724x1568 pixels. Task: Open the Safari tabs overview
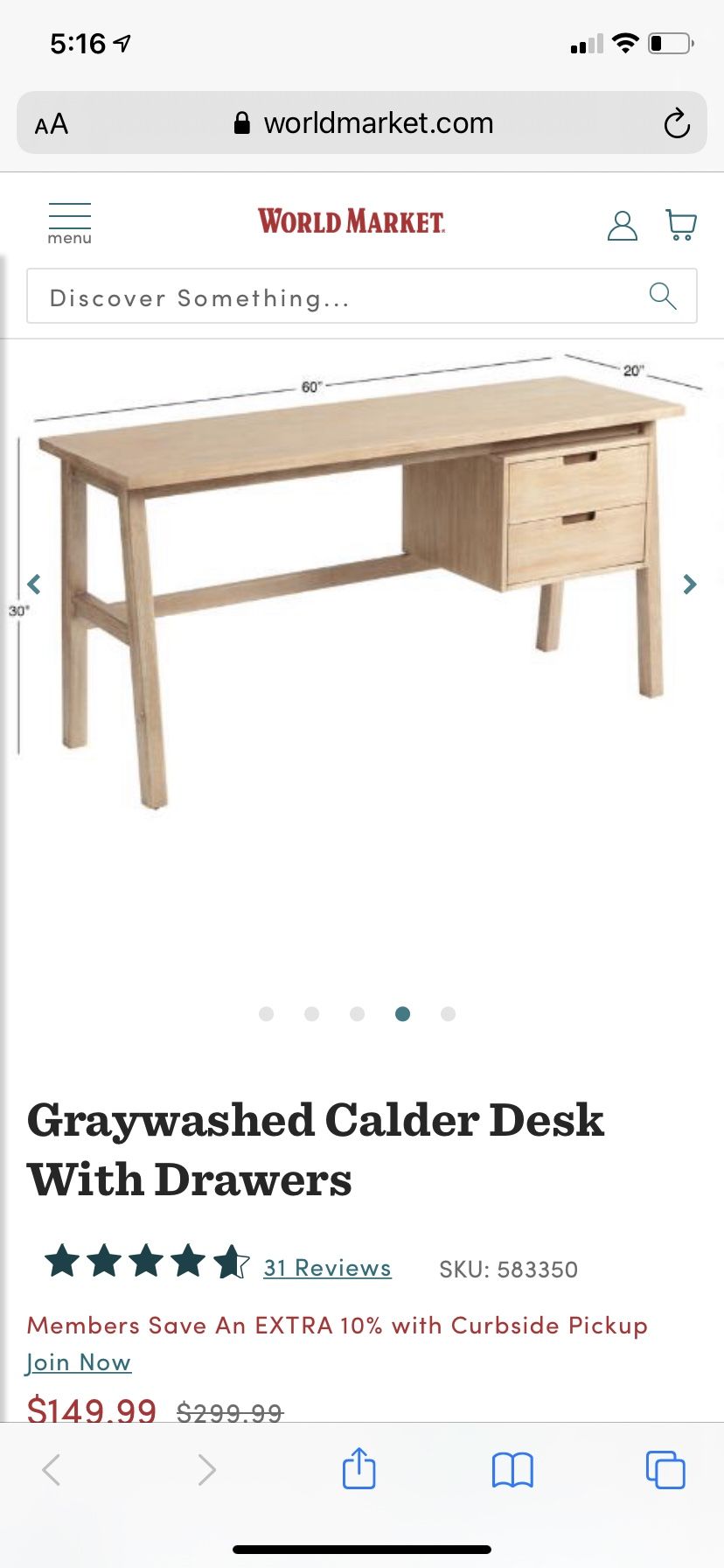pos(665,1469)
